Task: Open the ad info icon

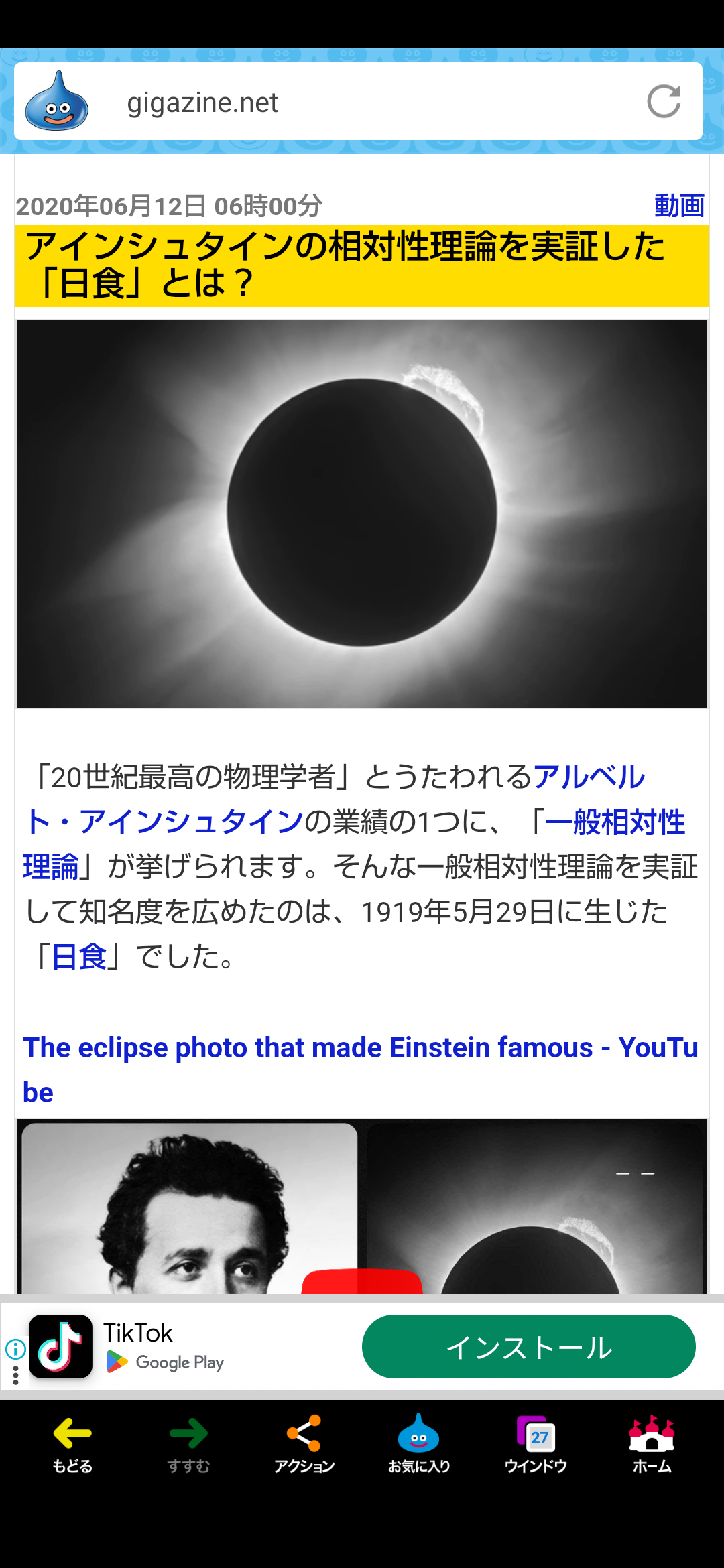Action: click(x=15, y=1348)
